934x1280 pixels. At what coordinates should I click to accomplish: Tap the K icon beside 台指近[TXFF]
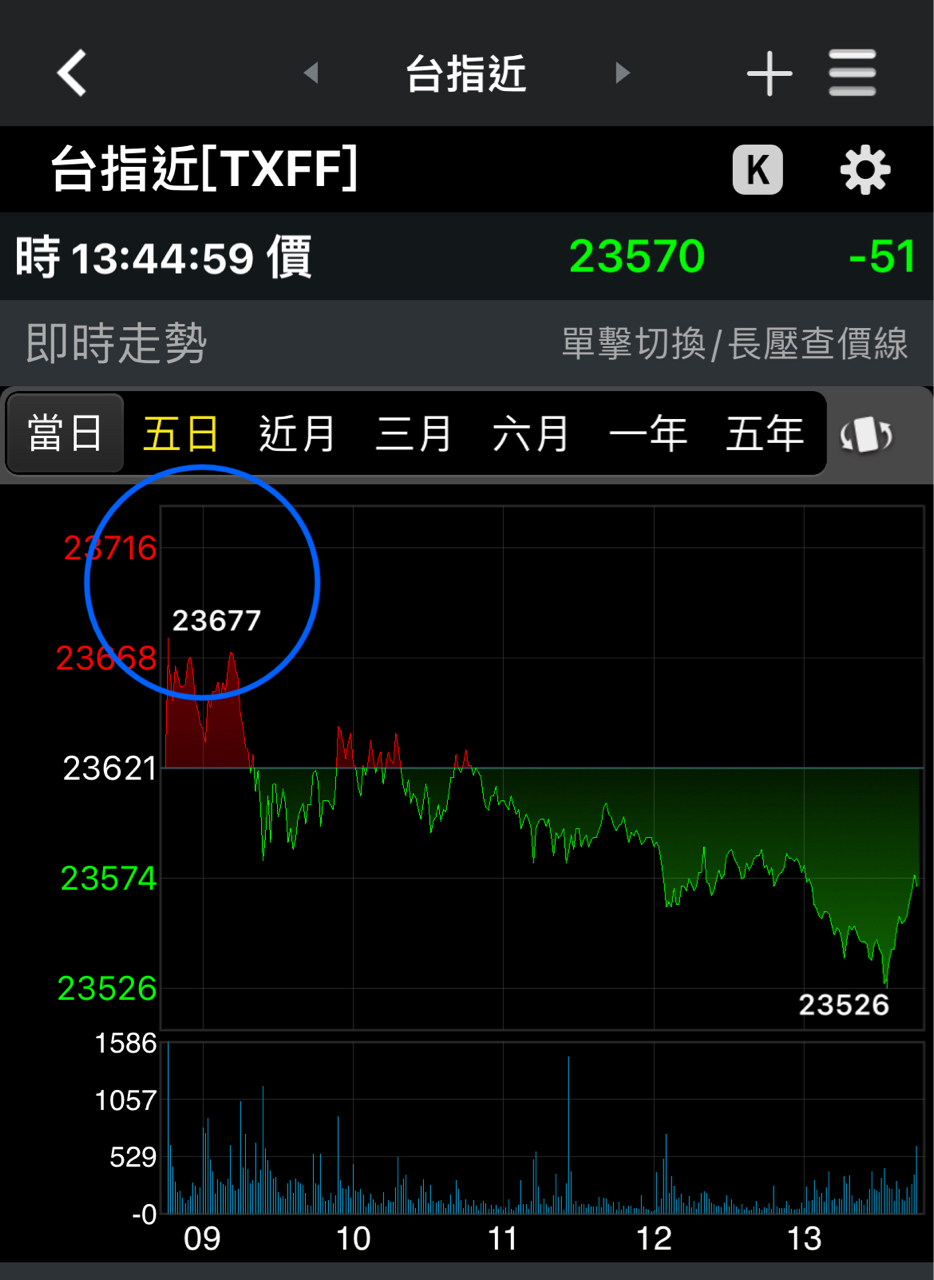(x=757, y=170)
